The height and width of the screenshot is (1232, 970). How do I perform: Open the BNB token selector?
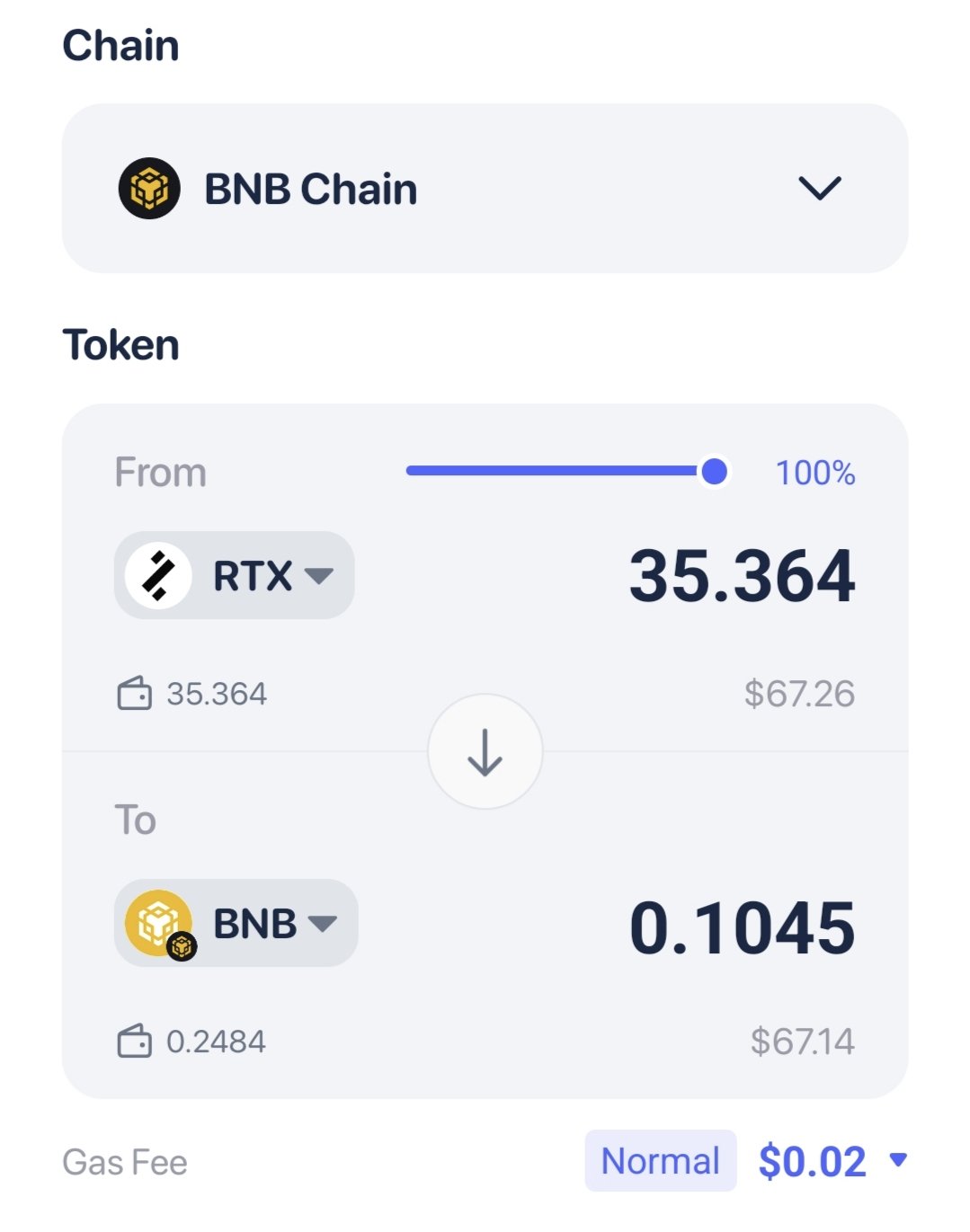(x=236, y=923)
